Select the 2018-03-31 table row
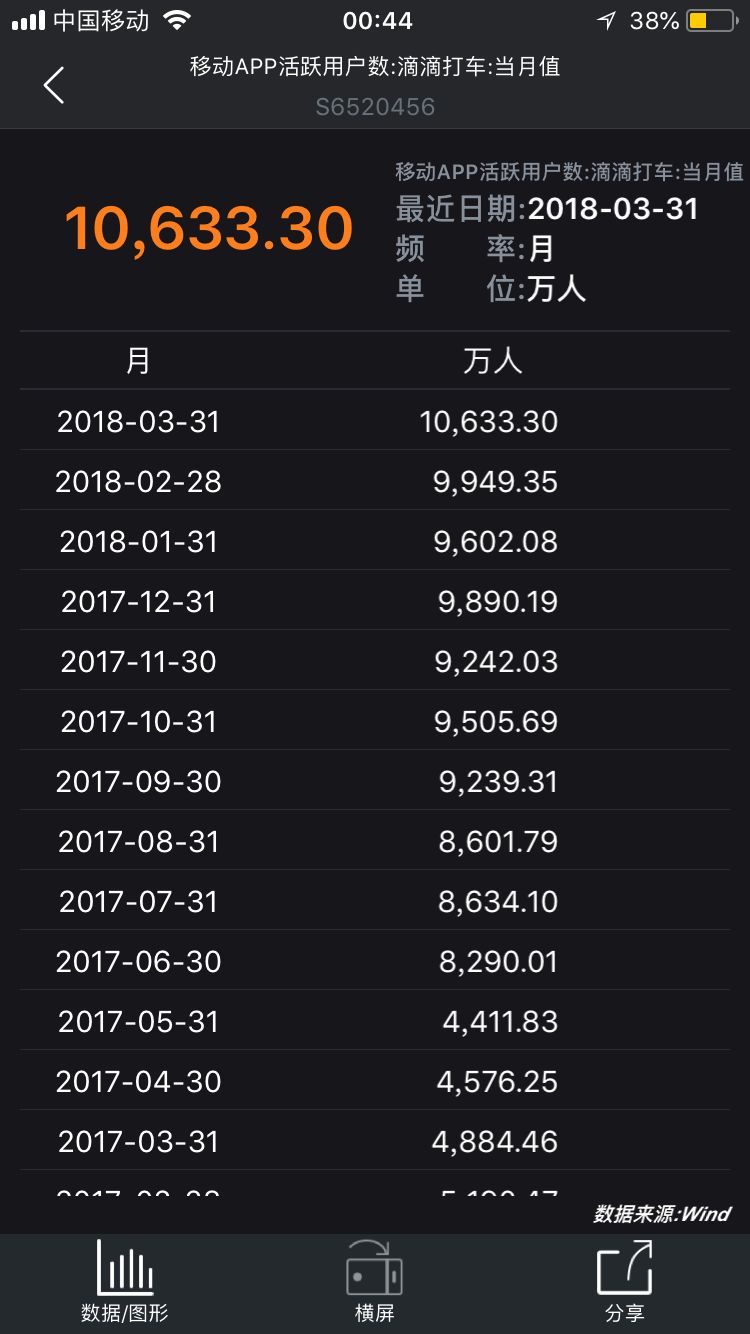 (x=375, y=421)
